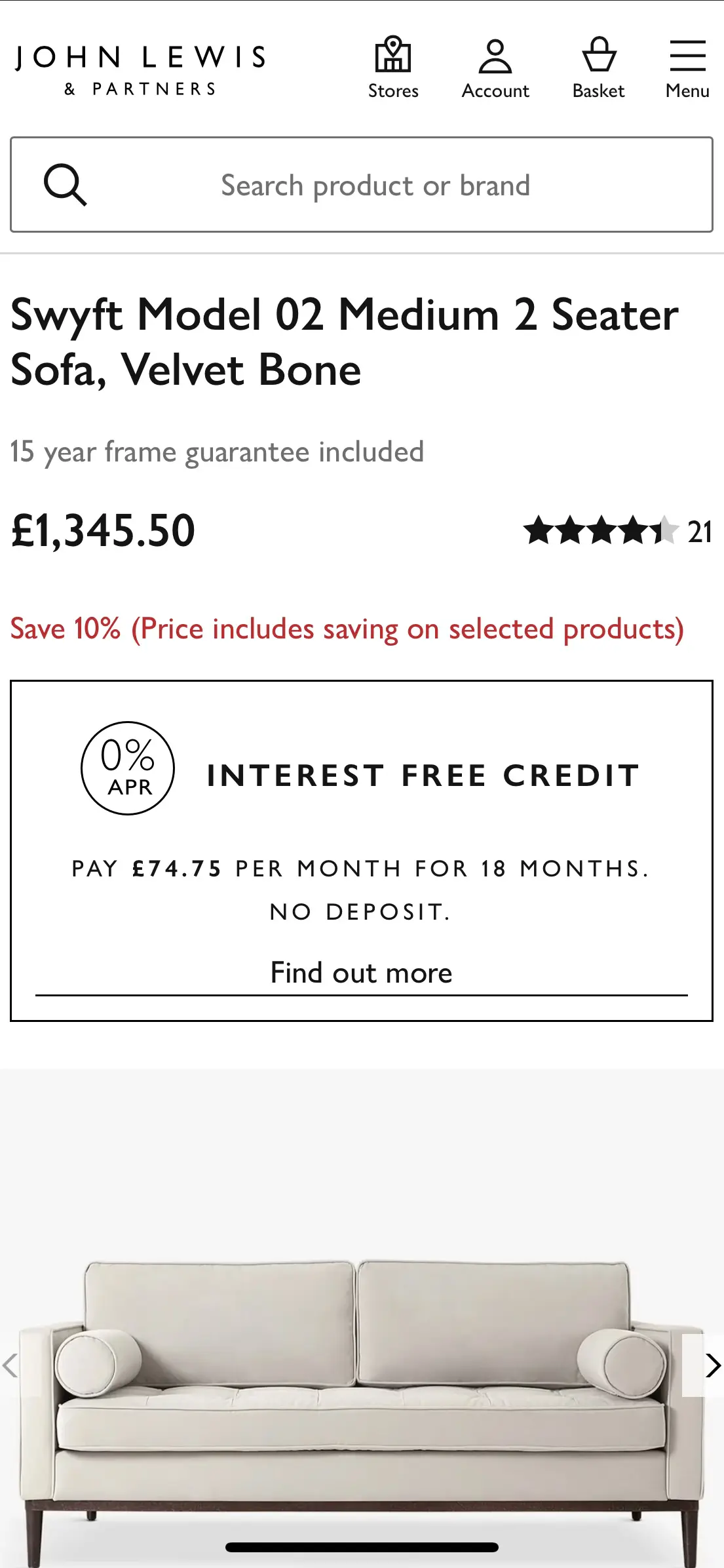The image size is (724, 1568).
Task: Open the 21 customer reviews rating
Action: 617,531
